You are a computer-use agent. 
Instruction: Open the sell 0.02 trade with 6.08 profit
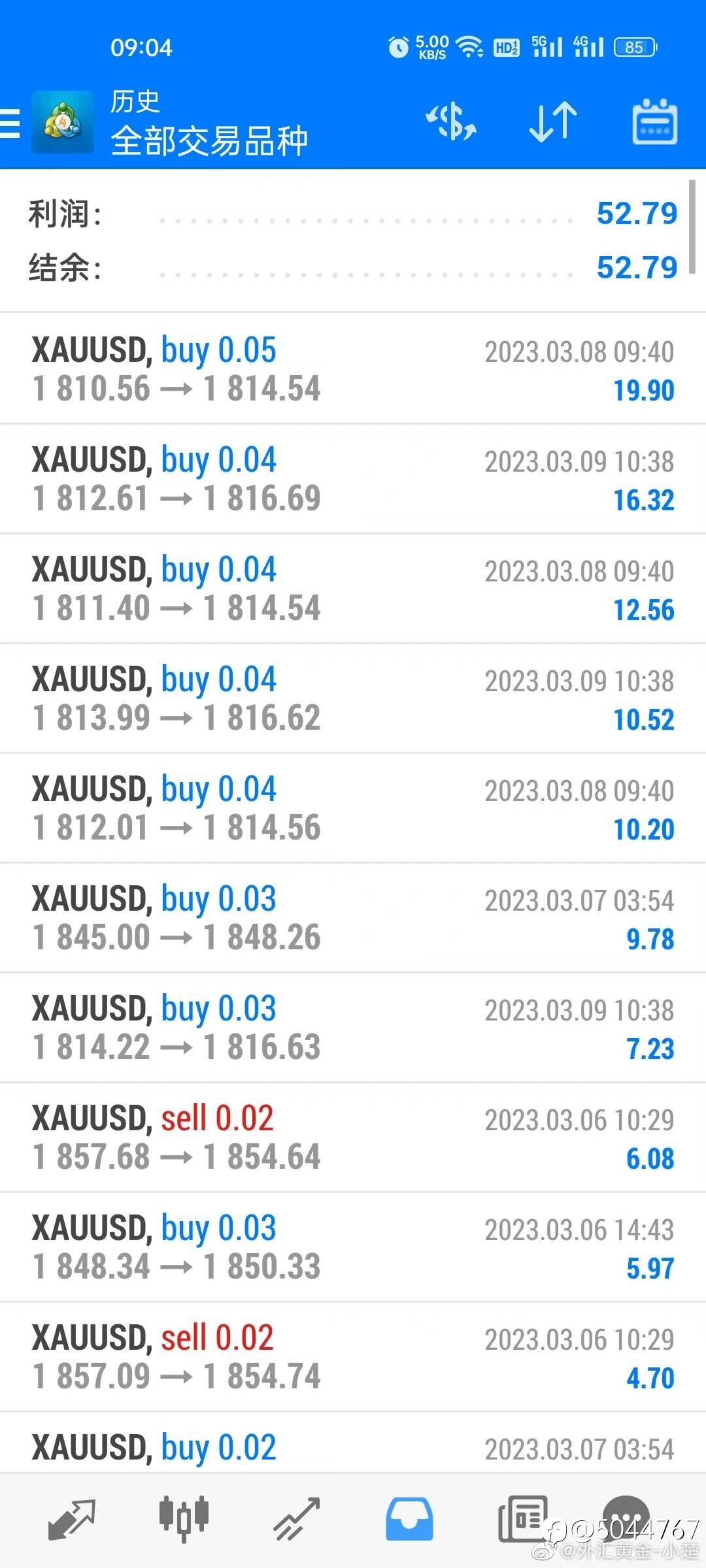pos(353,1137)
